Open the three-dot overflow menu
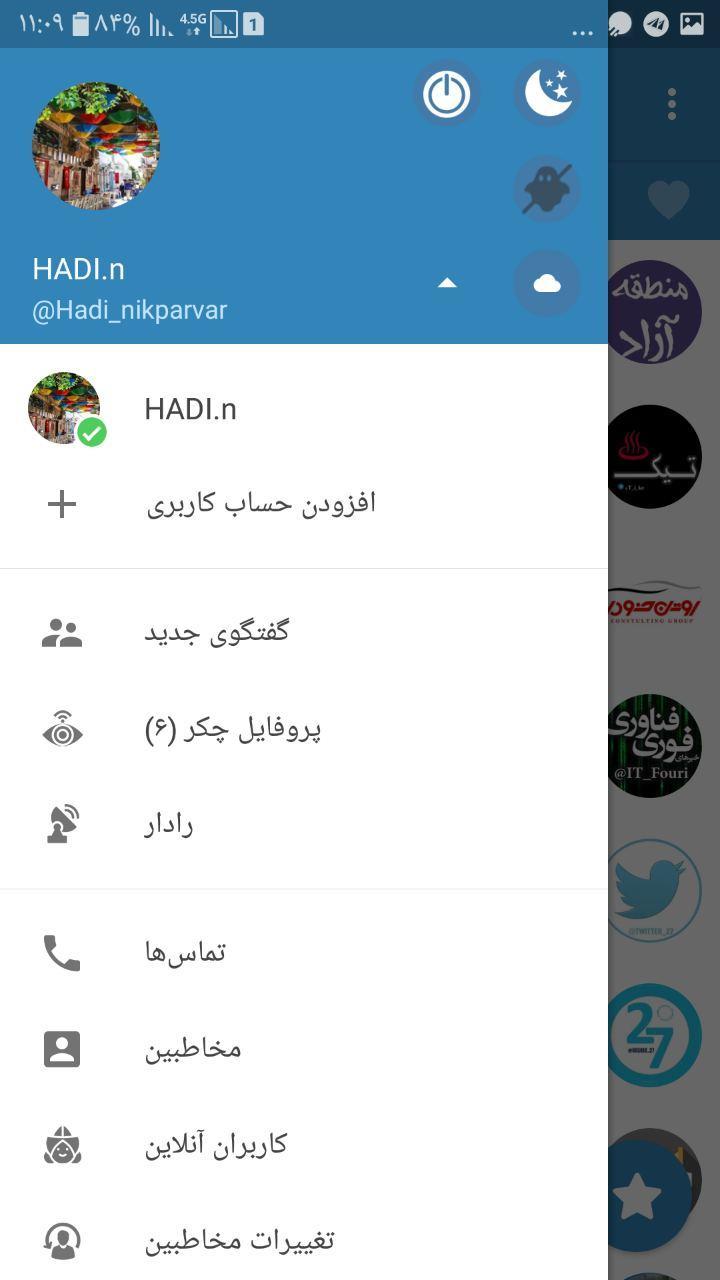This screenshot has width=720, height=1280. 672,103
